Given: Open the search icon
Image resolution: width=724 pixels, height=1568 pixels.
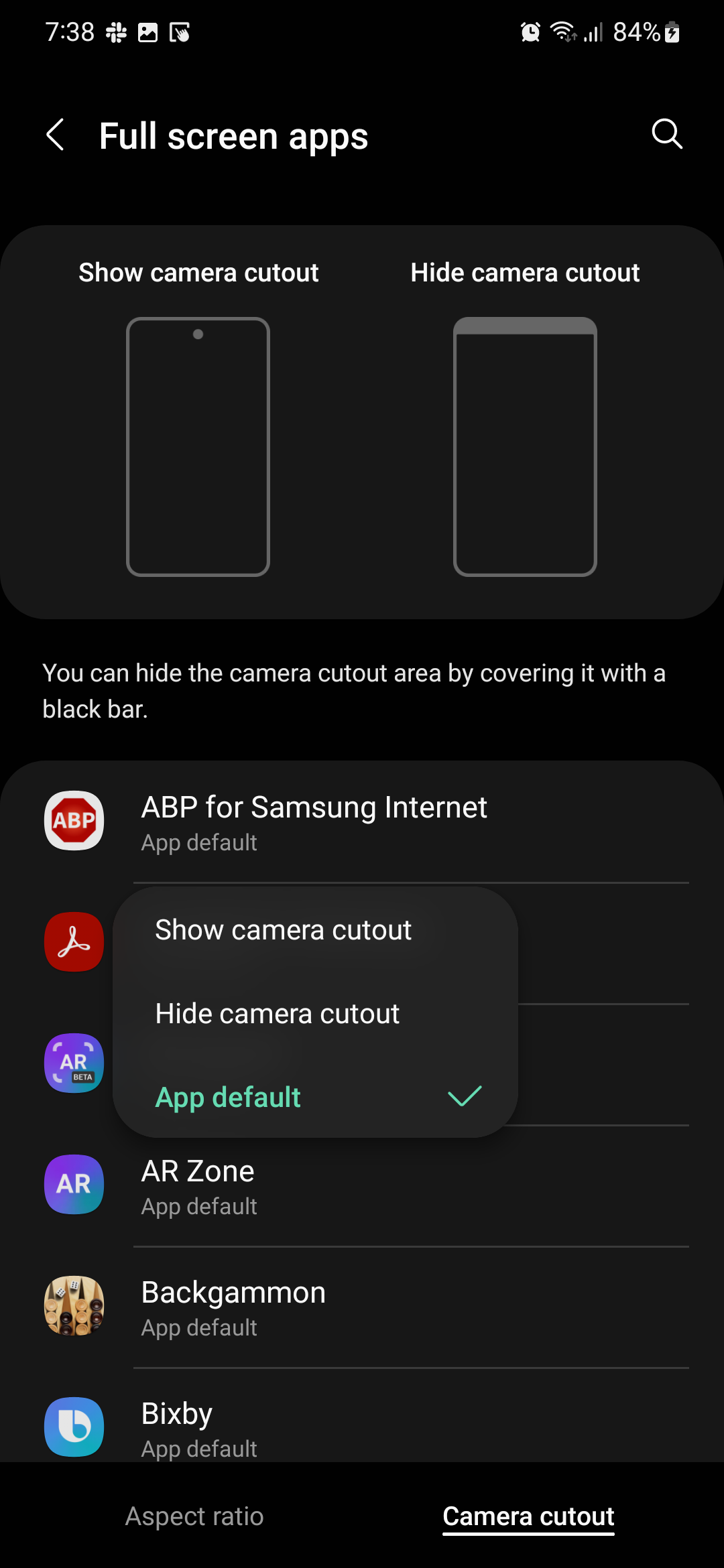Looking at the screenshot, I should [666, 134].
